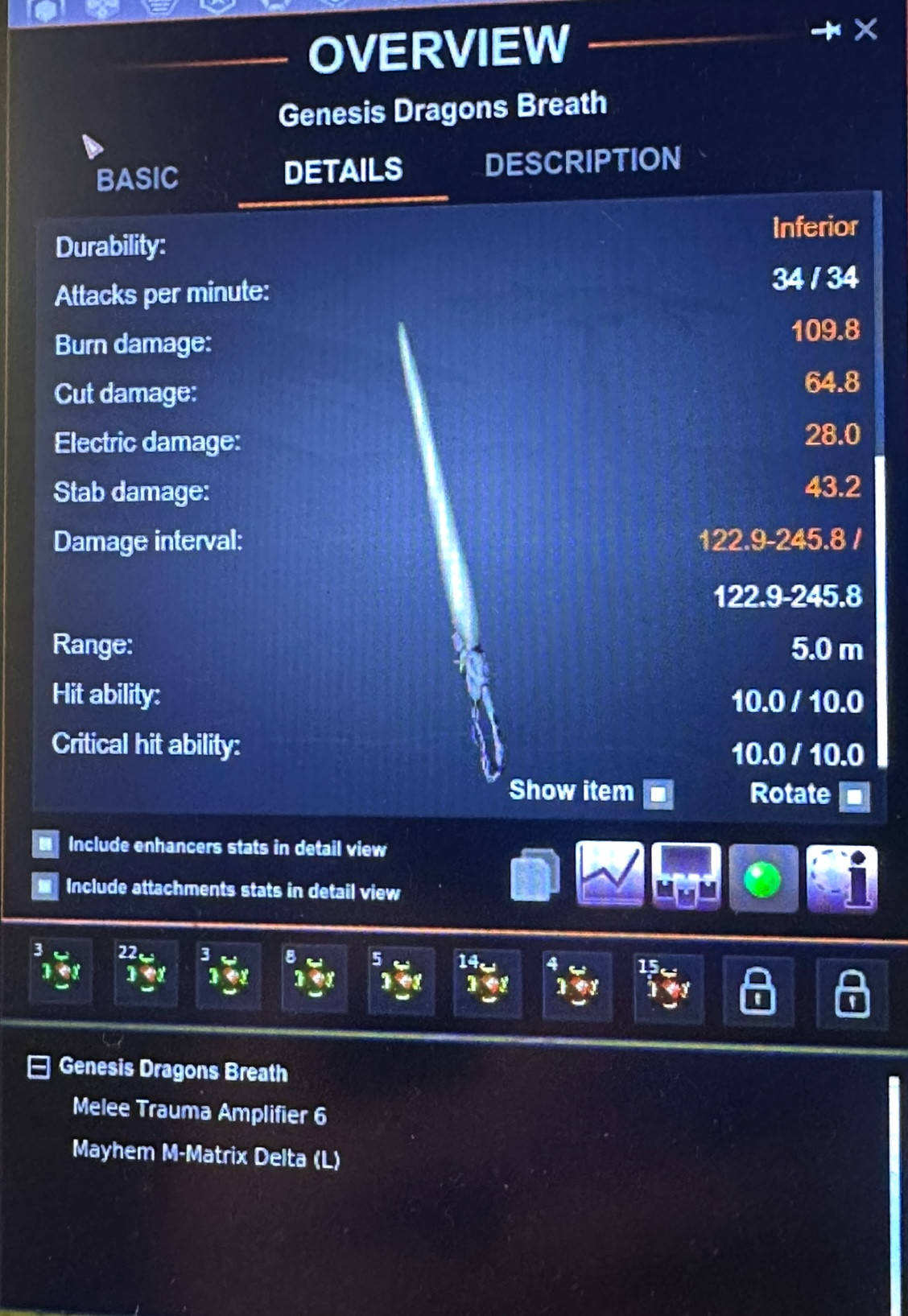Collapse the Genesis Dragons Breath tree
Viewport: 908px width, 1316px height.
point(38,1067)
